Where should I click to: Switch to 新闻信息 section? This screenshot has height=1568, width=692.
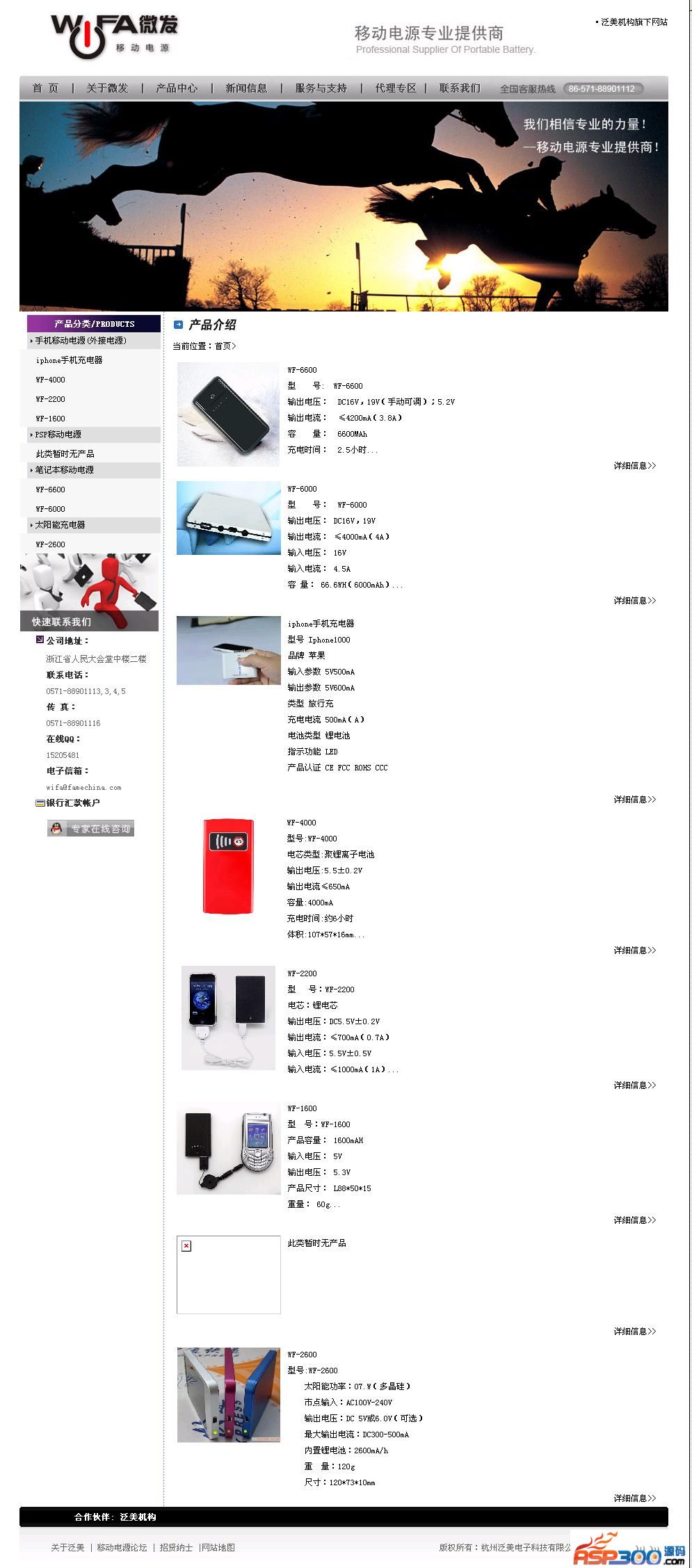(x=246, y=88)
